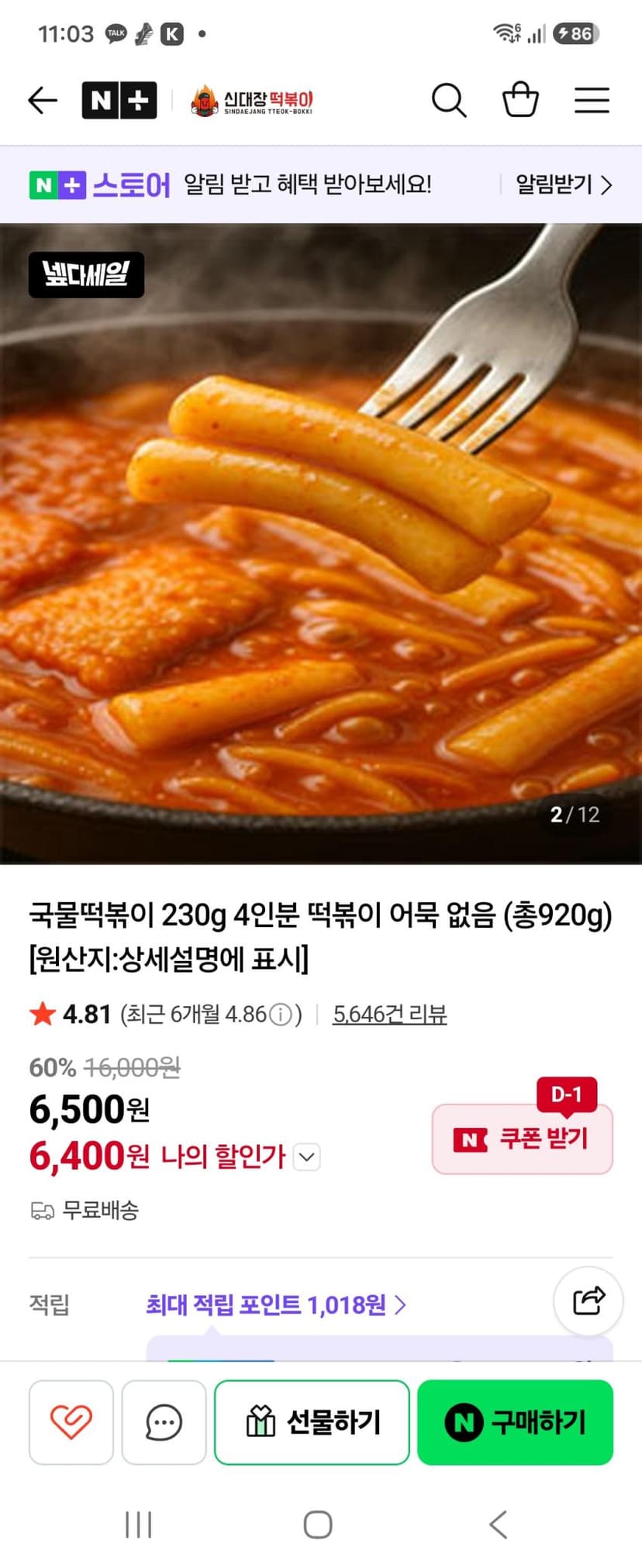Tap 쿠폰 받기 to claim coupon
642x1568 pixels.
(x=523, y=1139)
